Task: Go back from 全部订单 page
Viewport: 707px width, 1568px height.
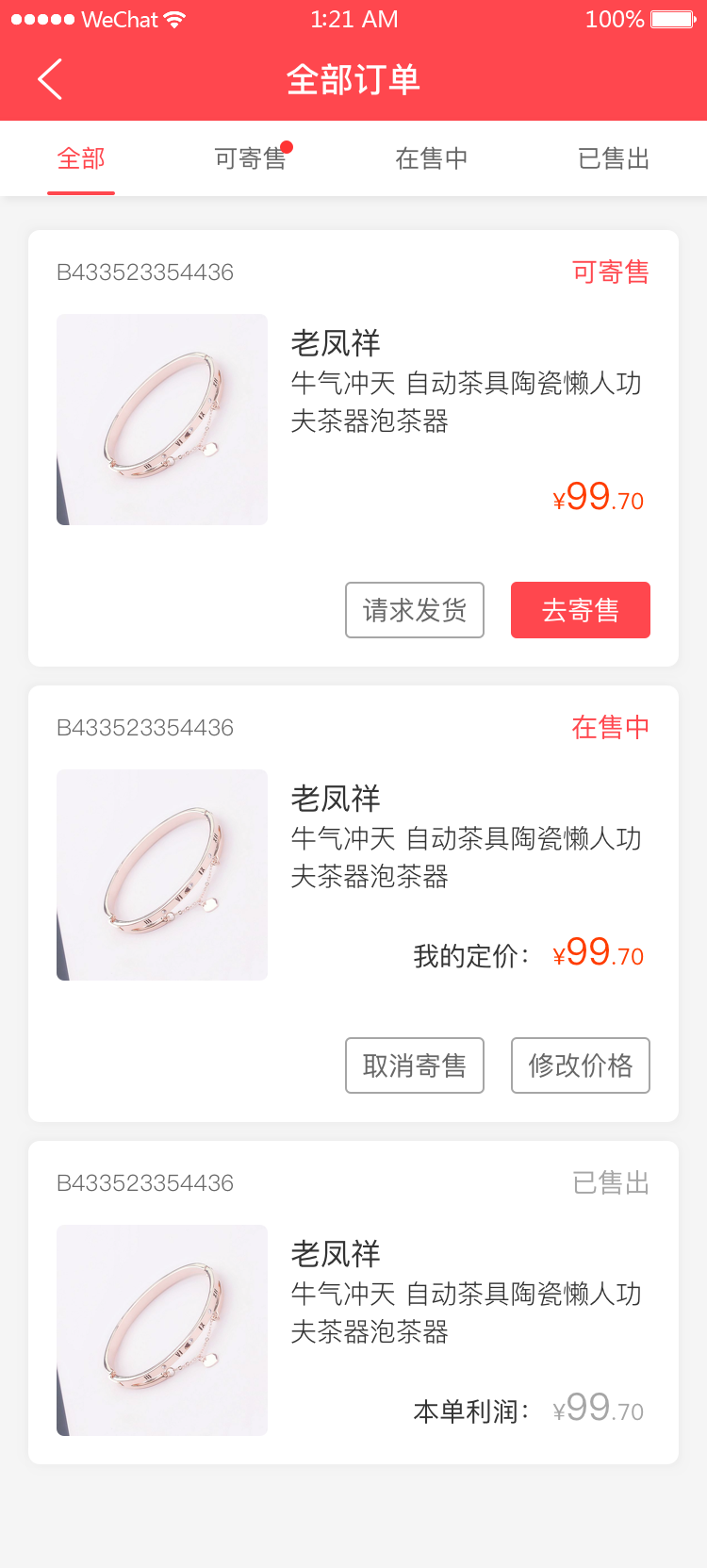Action: (50, 79)
